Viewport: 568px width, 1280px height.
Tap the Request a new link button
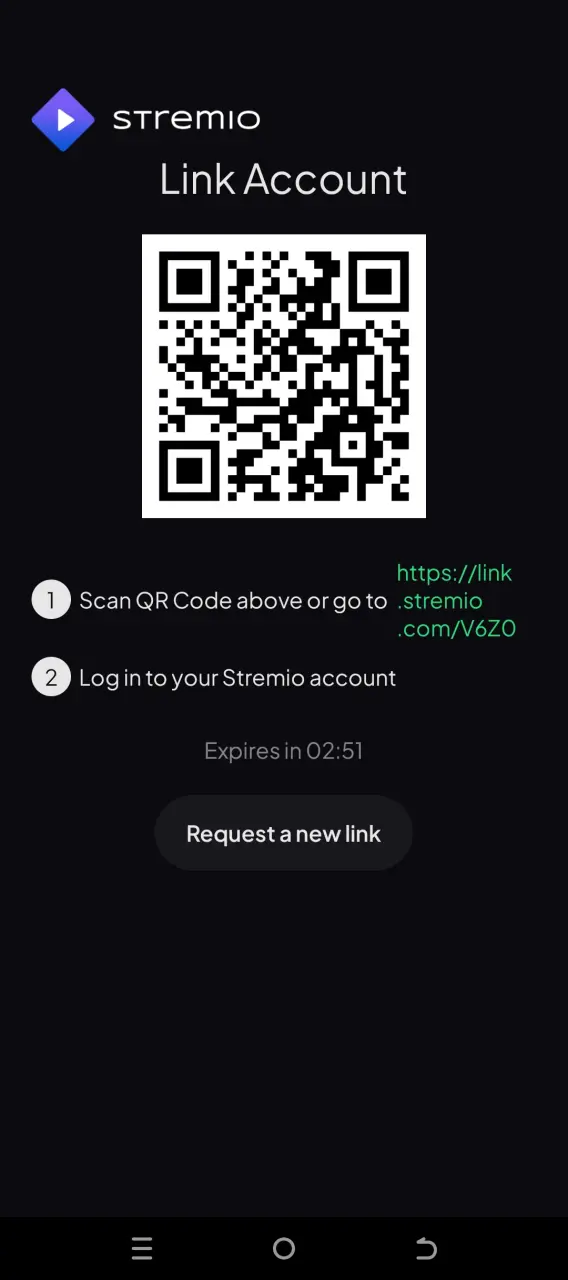click(283, 833)
